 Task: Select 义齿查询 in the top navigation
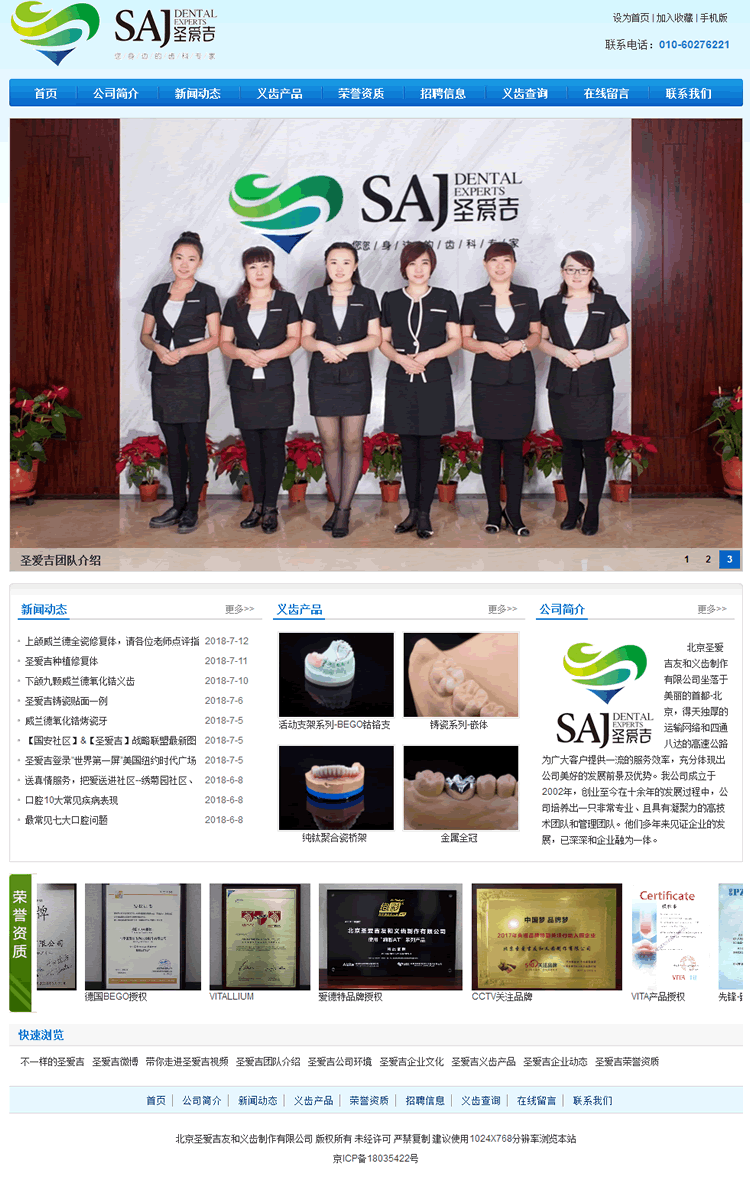pyautogui.click(x=524, y=93)
